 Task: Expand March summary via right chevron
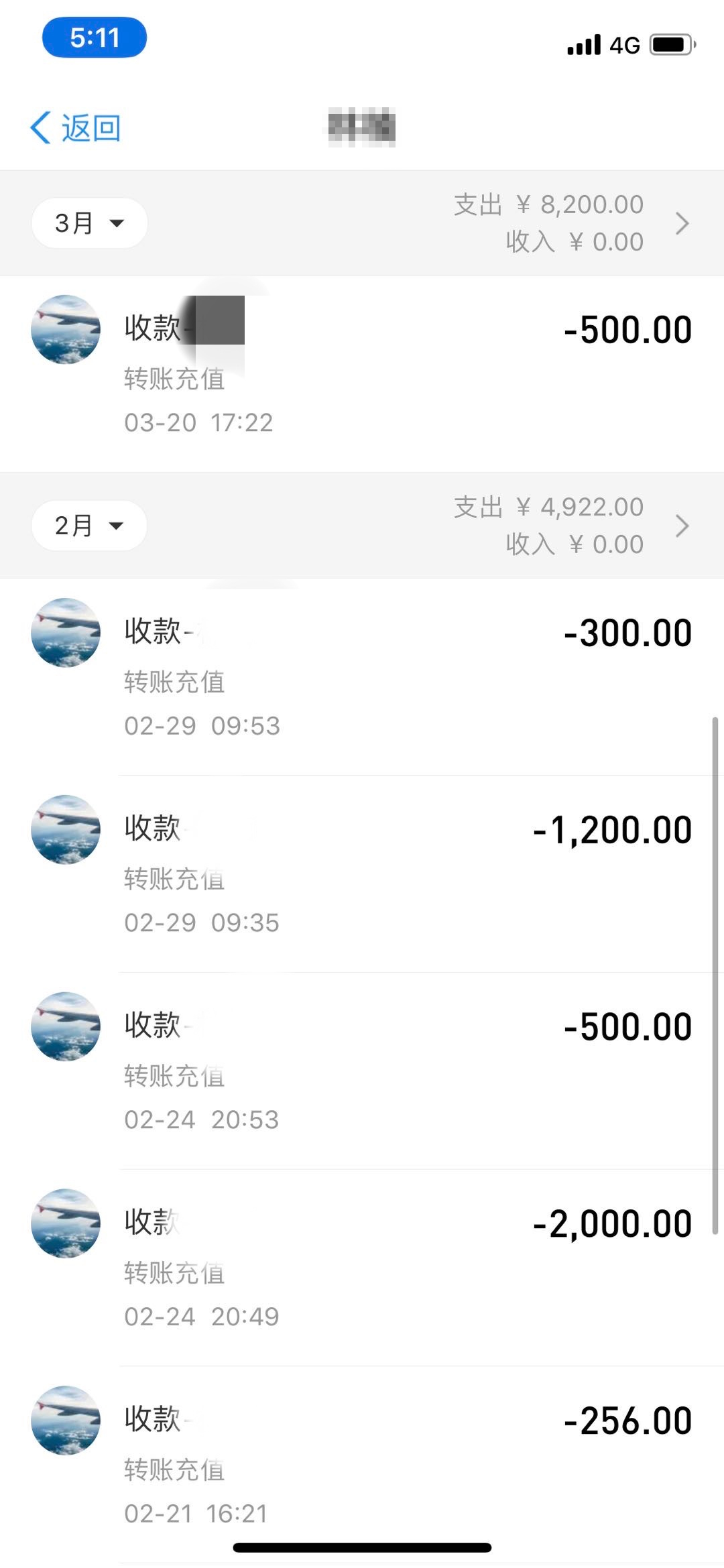pyautogui.click(x=682, y=223)
